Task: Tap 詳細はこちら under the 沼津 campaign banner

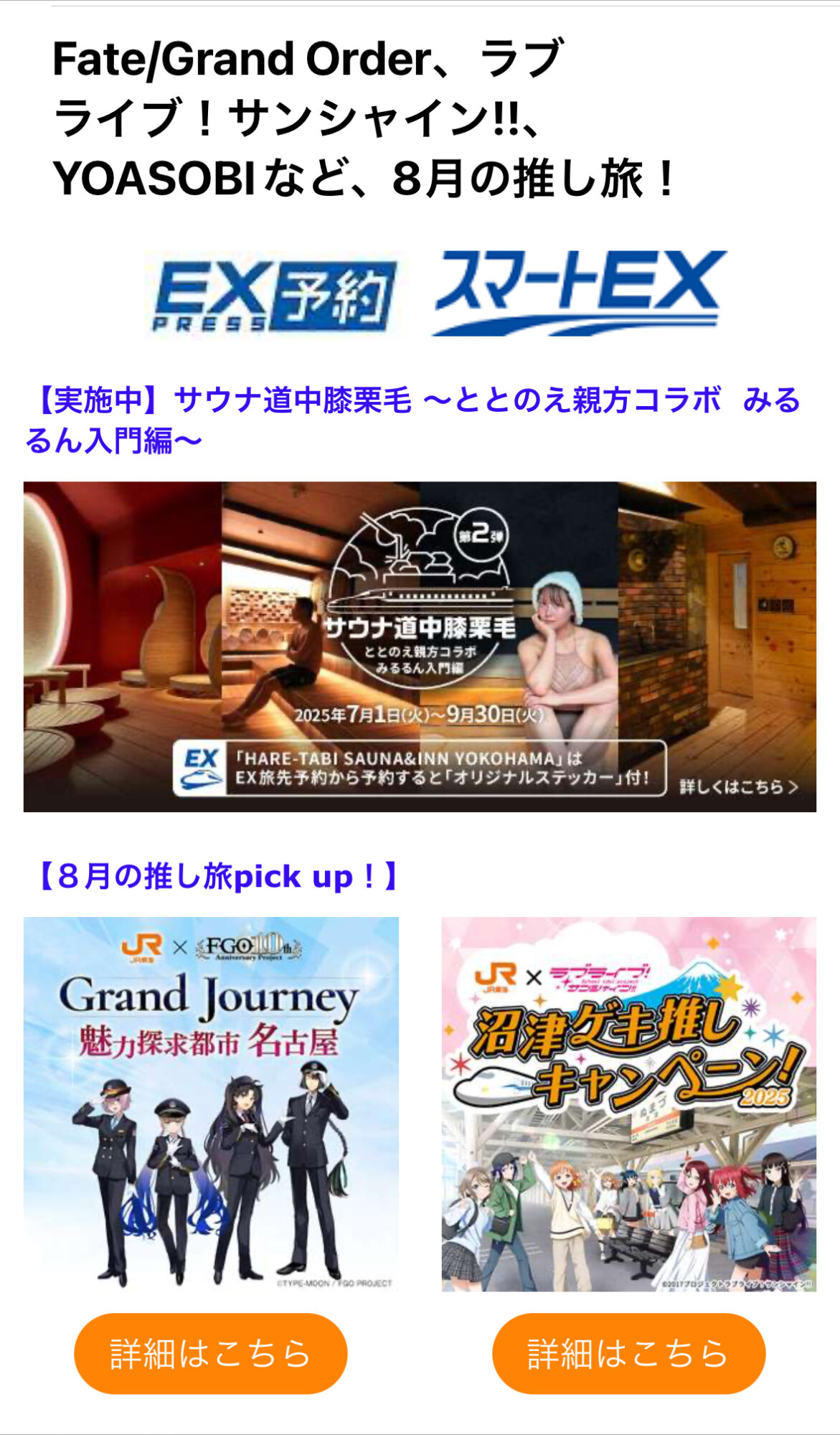Action: coord(628,1353)
